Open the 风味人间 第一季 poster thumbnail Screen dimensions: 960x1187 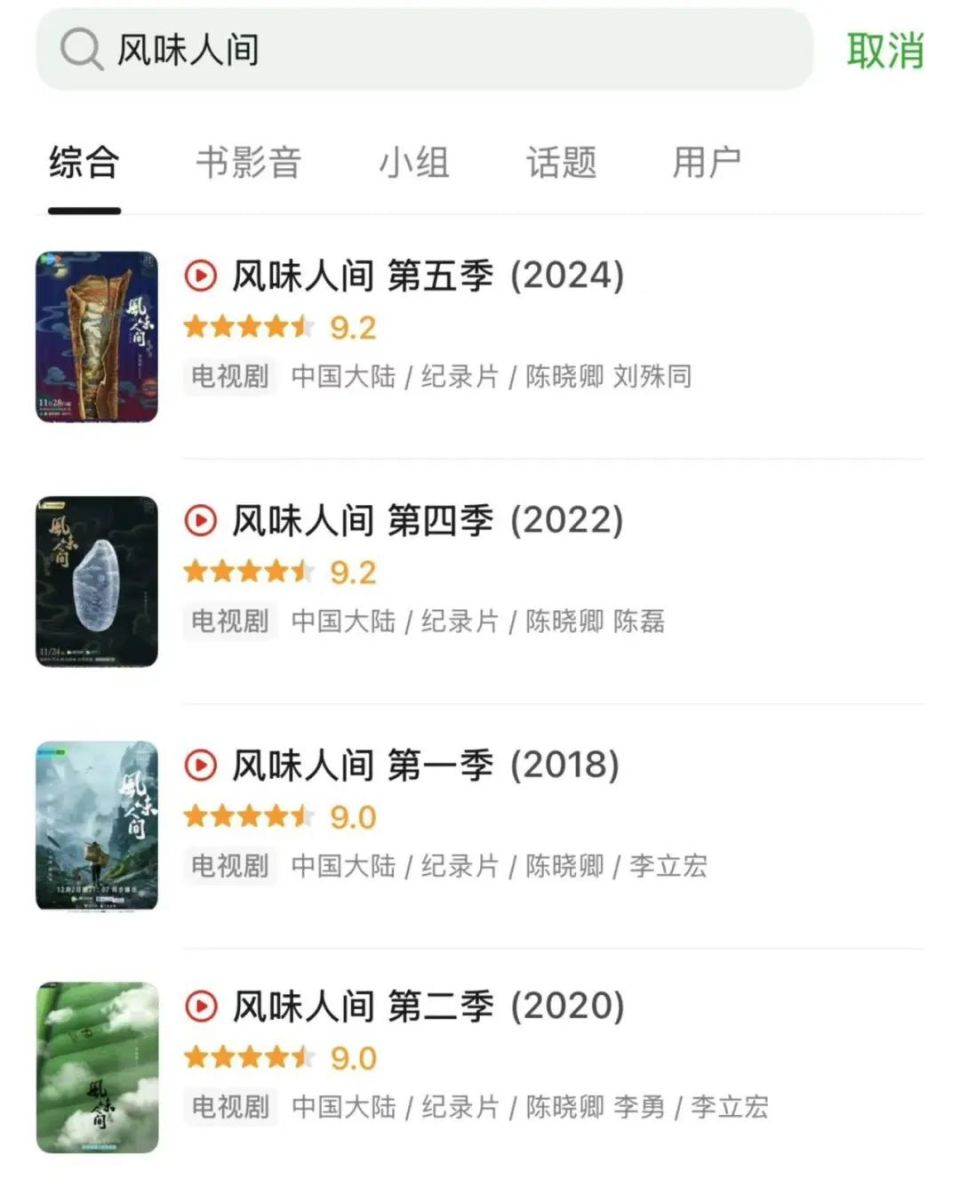click(x=96, y=824)
